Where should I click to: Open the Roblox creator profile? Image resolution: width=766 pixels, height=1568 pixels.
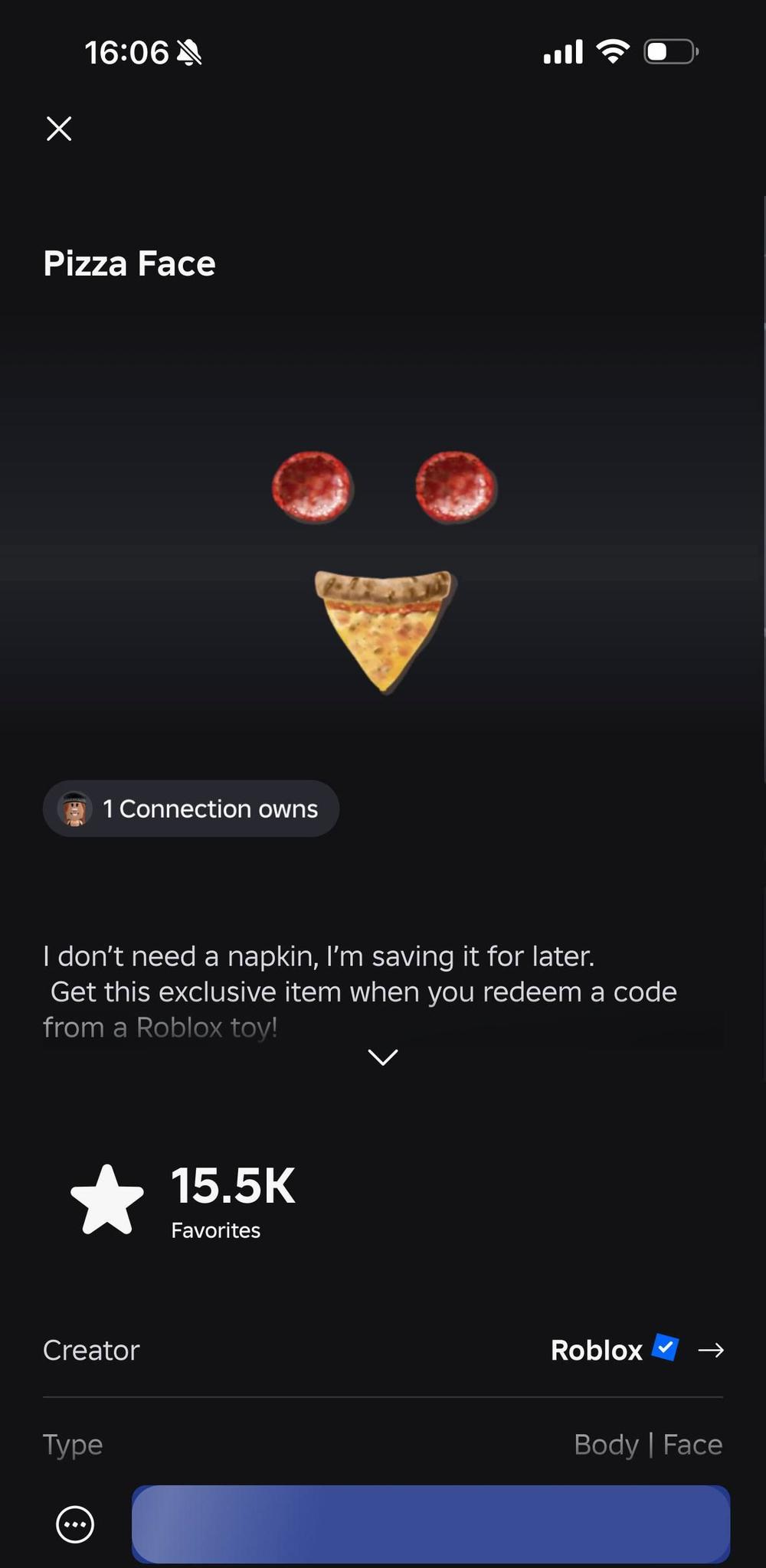pyautogui.click(x=636, y=1350)
